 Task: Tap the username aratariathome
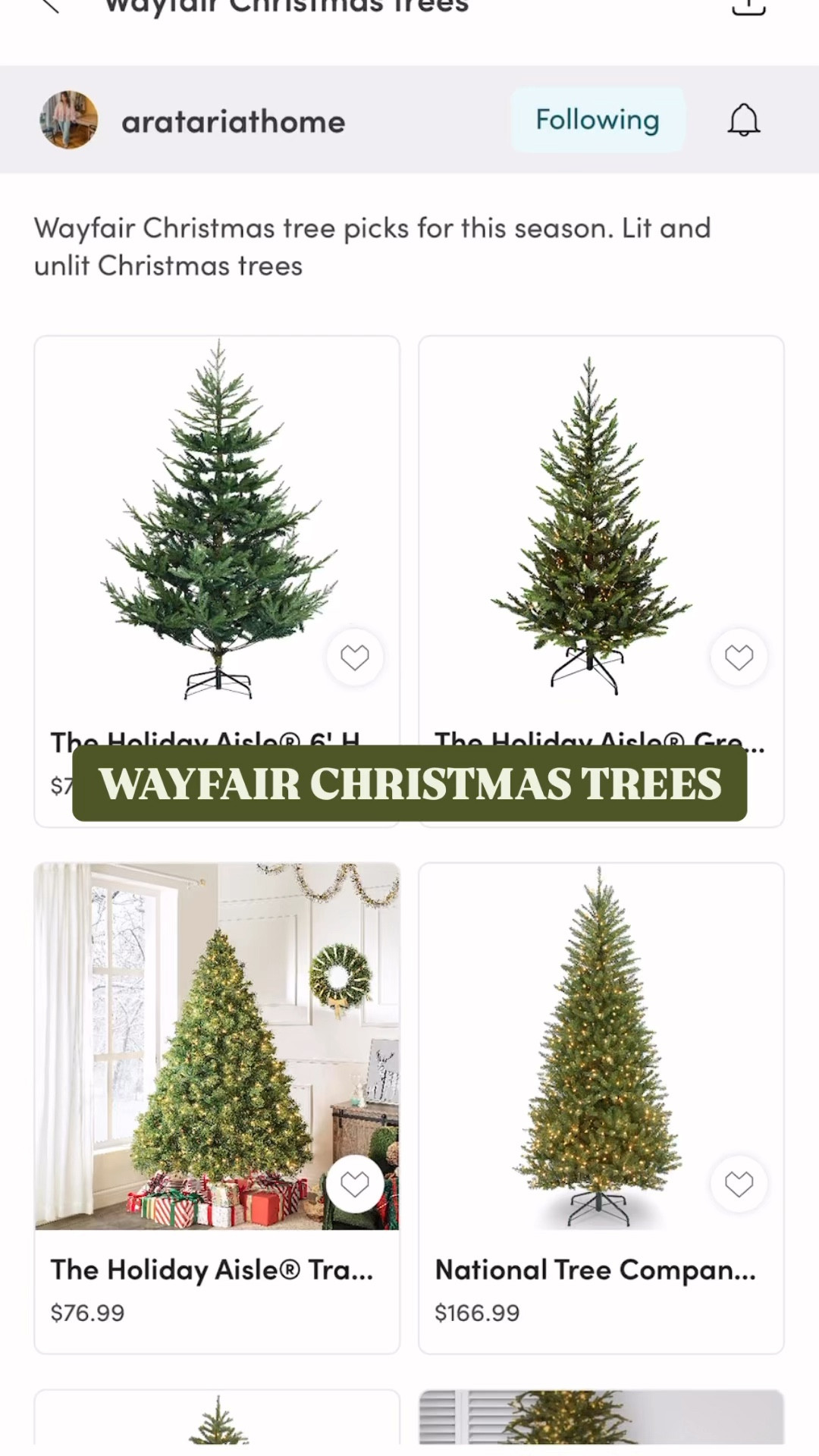(x=233, y=121)
